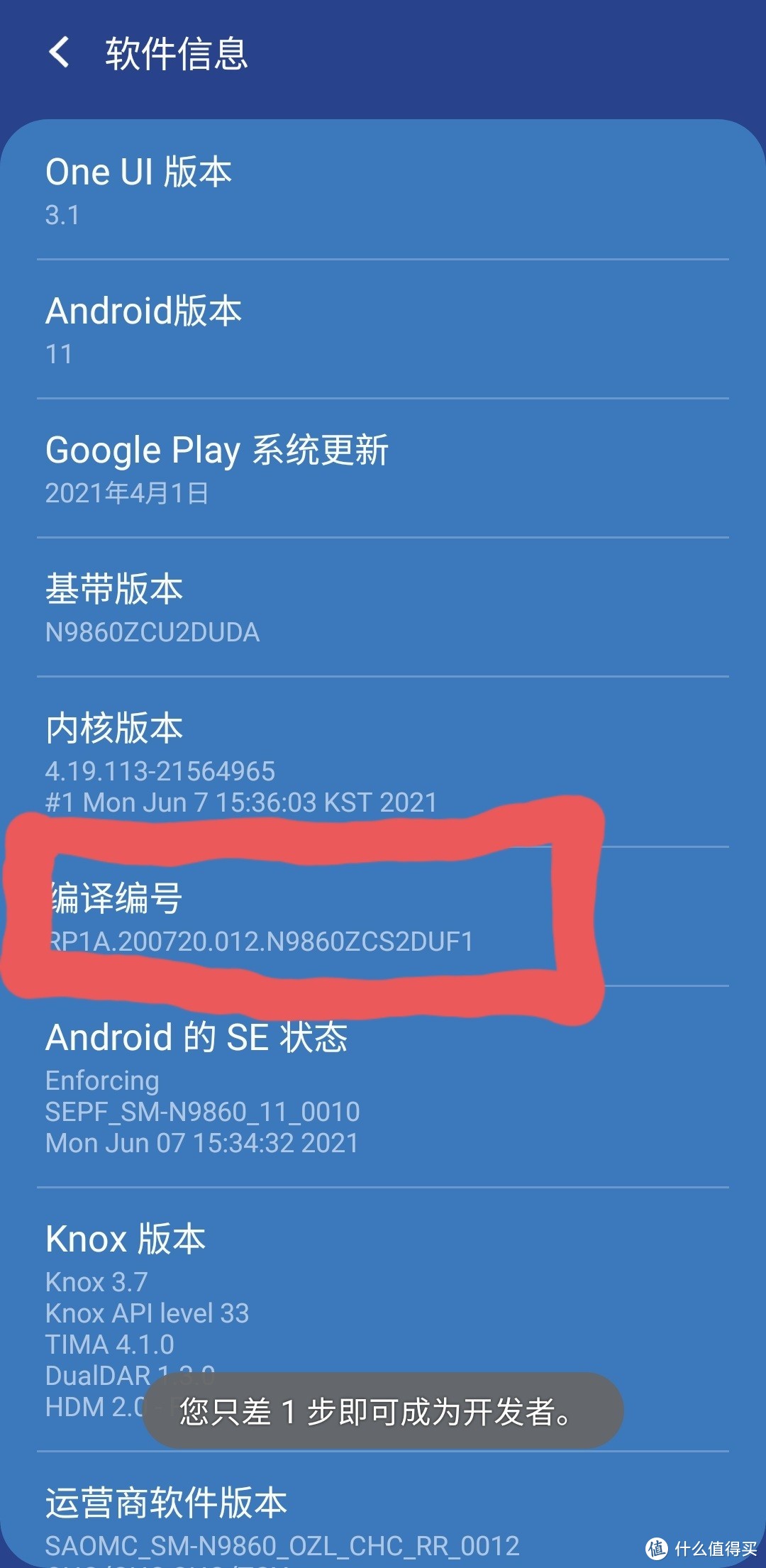
Task: Click the back arrow to exit 软件信息
Action: click(x=60, y=53)
